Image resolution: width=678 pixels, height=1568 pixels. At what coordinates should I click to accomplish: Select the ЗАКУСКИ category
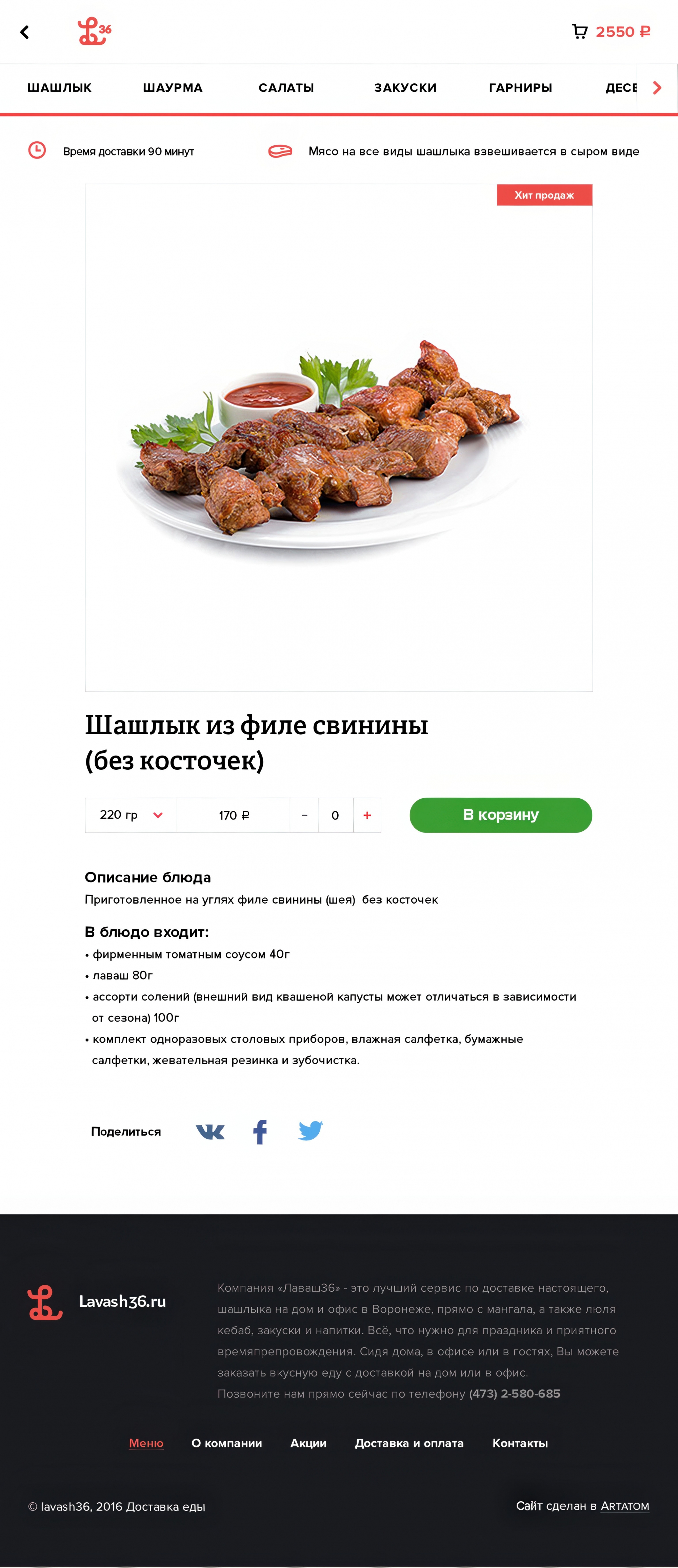pyautogui.click(x=405, y=88)
